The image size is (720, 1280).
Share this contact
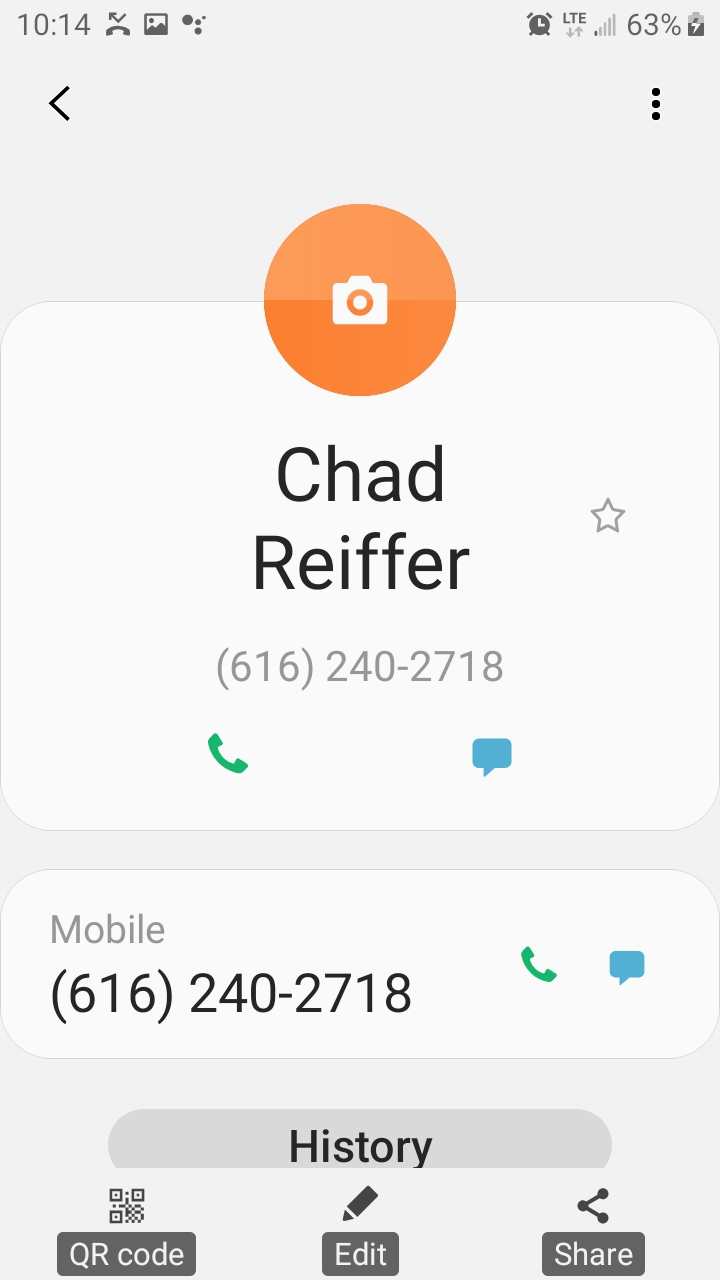pyautogui.click(x=594, y=1230)
